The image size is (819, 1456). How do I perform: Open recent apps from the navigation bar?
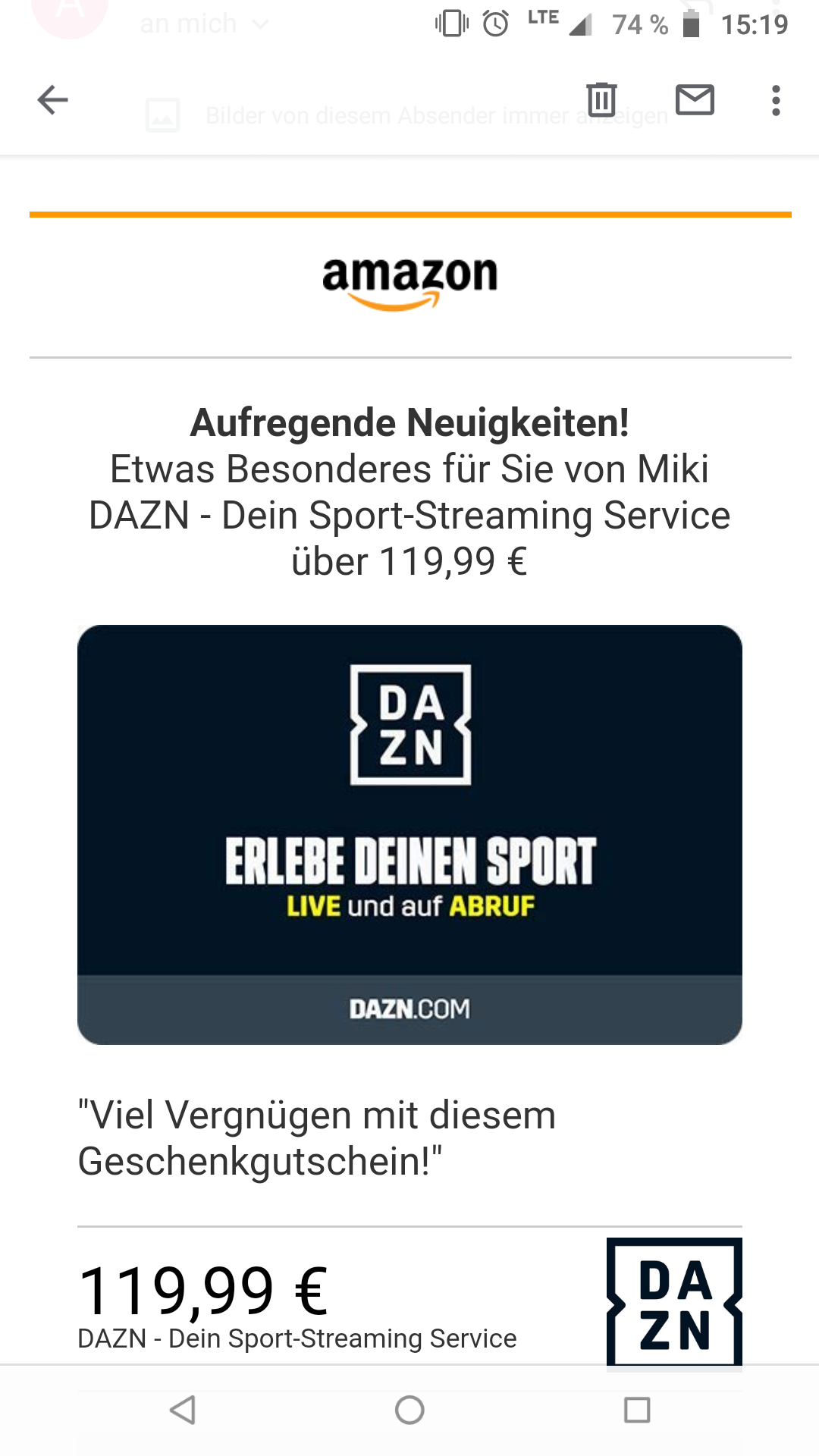pyautogui.click(x=637, y=1410)
